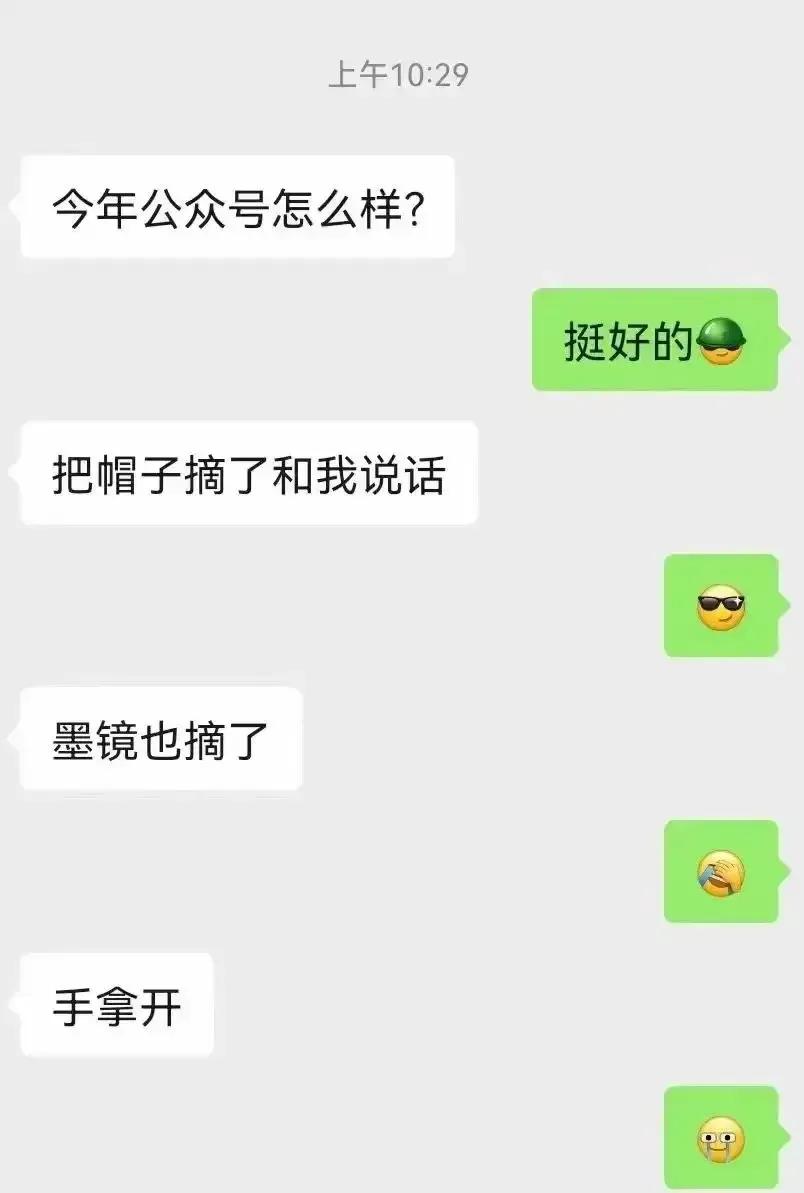Click the green bubble containing sunglasses emoji

[x=721, y=607]
